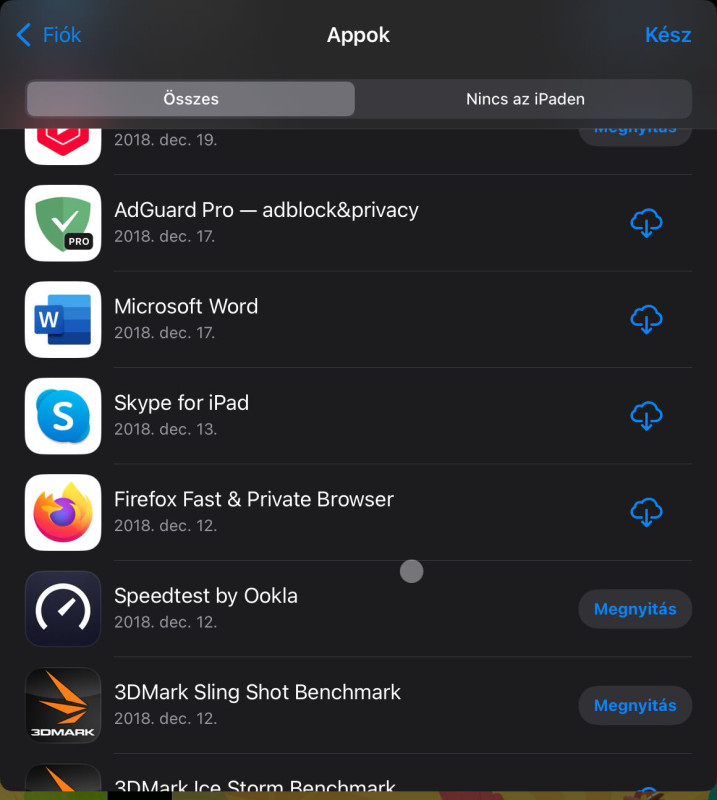Go back to Fiók
The image size is (717, 800).
tap(49, 35)
